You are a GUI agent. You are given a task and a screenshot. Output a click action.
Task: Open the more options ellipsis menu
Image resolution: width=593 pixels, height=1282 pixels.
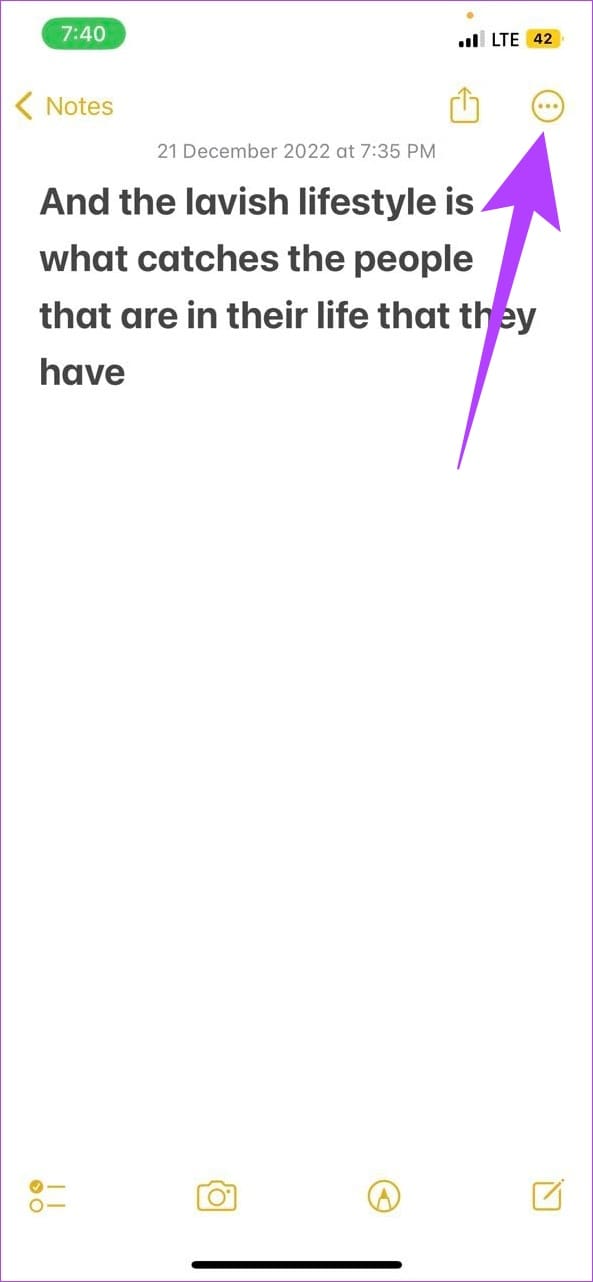point(547,106)
